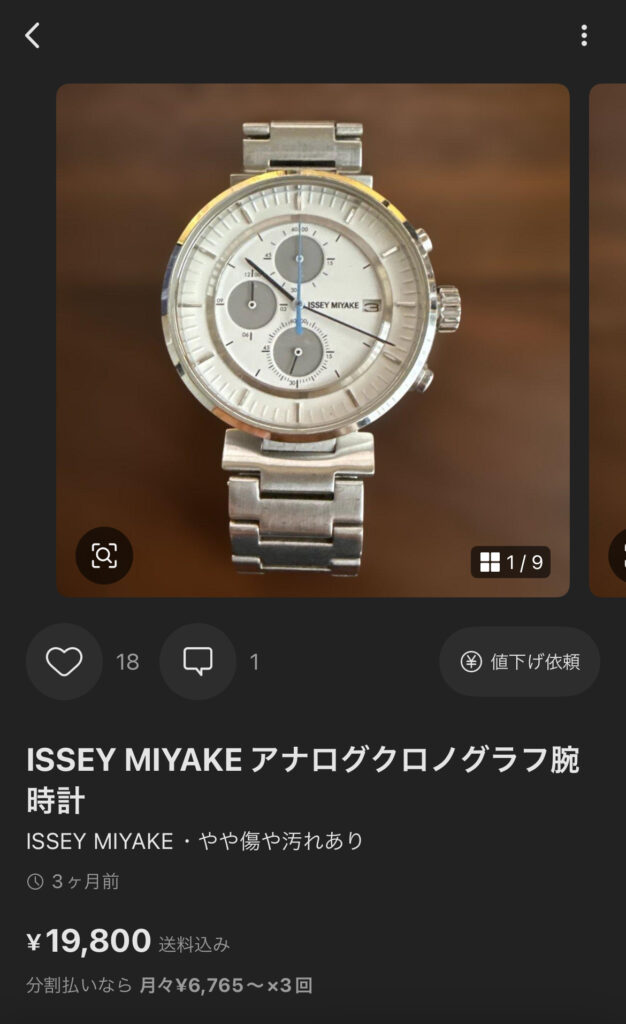Tap the 値下げ依頼 button
The image size is (626, 1024).
pyautogui.click(x=520, y=662)
